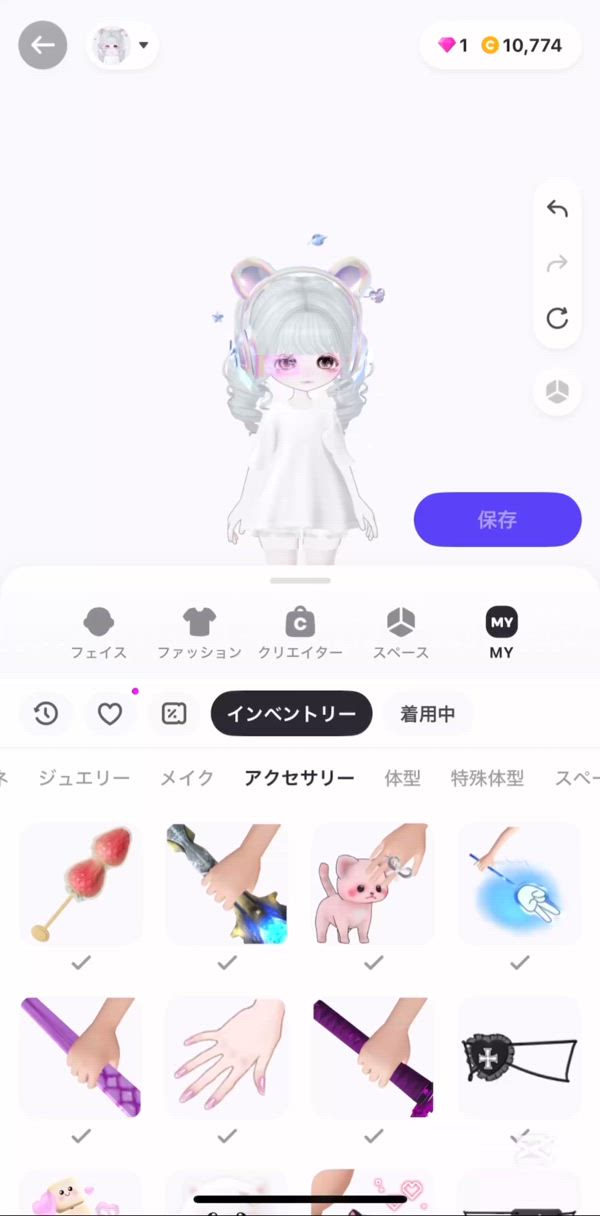
Task: Select the strawberry candy skewer item
Action: click(81, 884)
